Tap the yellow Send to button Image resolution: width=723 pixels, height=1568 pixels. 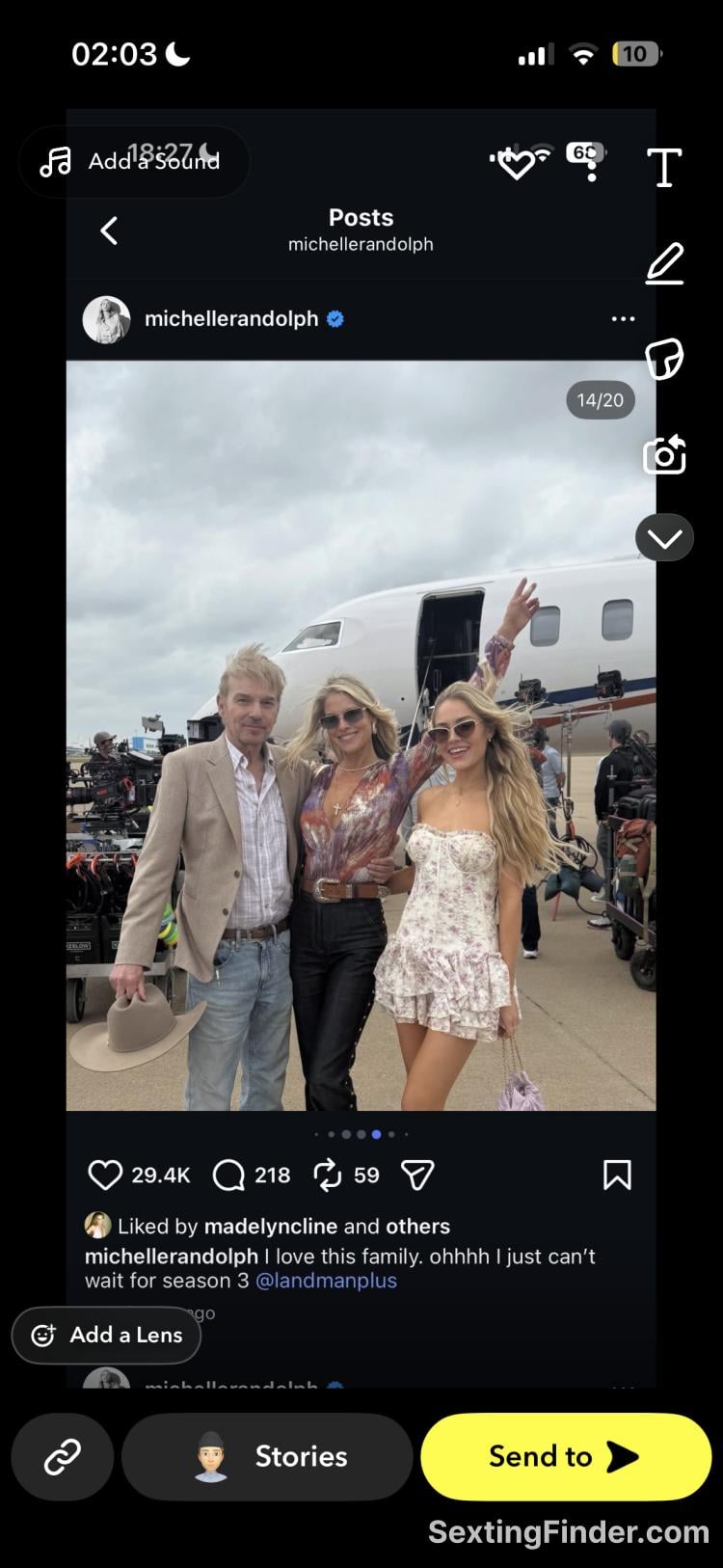[x=566, y=1456]
